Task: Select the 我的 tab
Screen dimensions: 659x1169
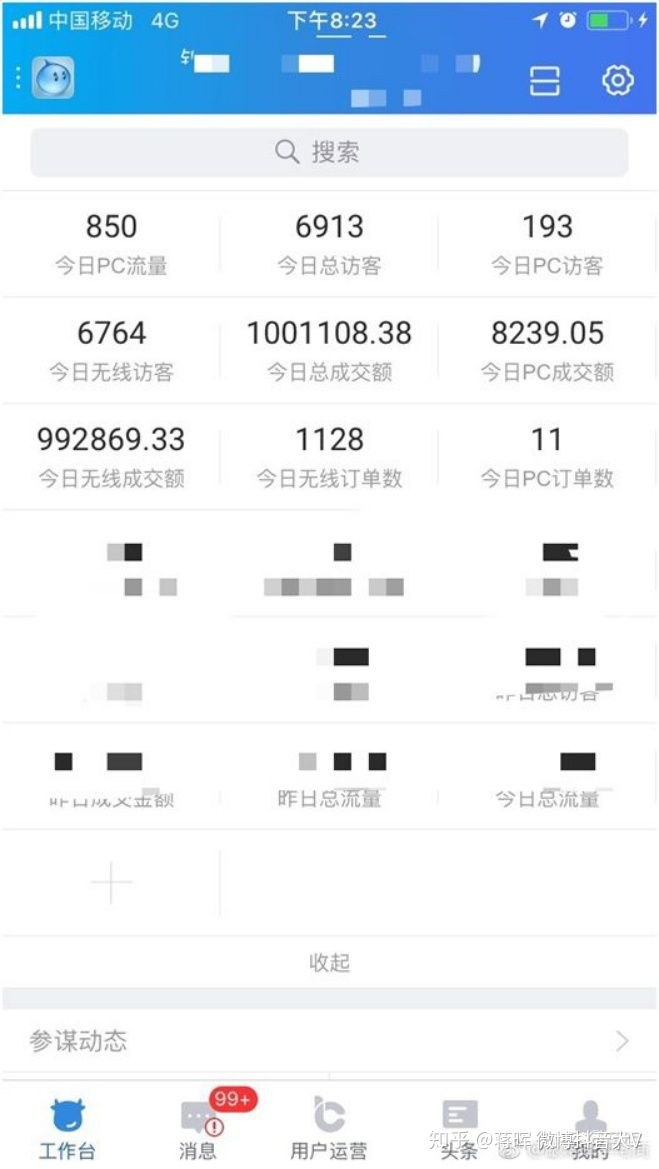Action: click(x=590, y=1128)
